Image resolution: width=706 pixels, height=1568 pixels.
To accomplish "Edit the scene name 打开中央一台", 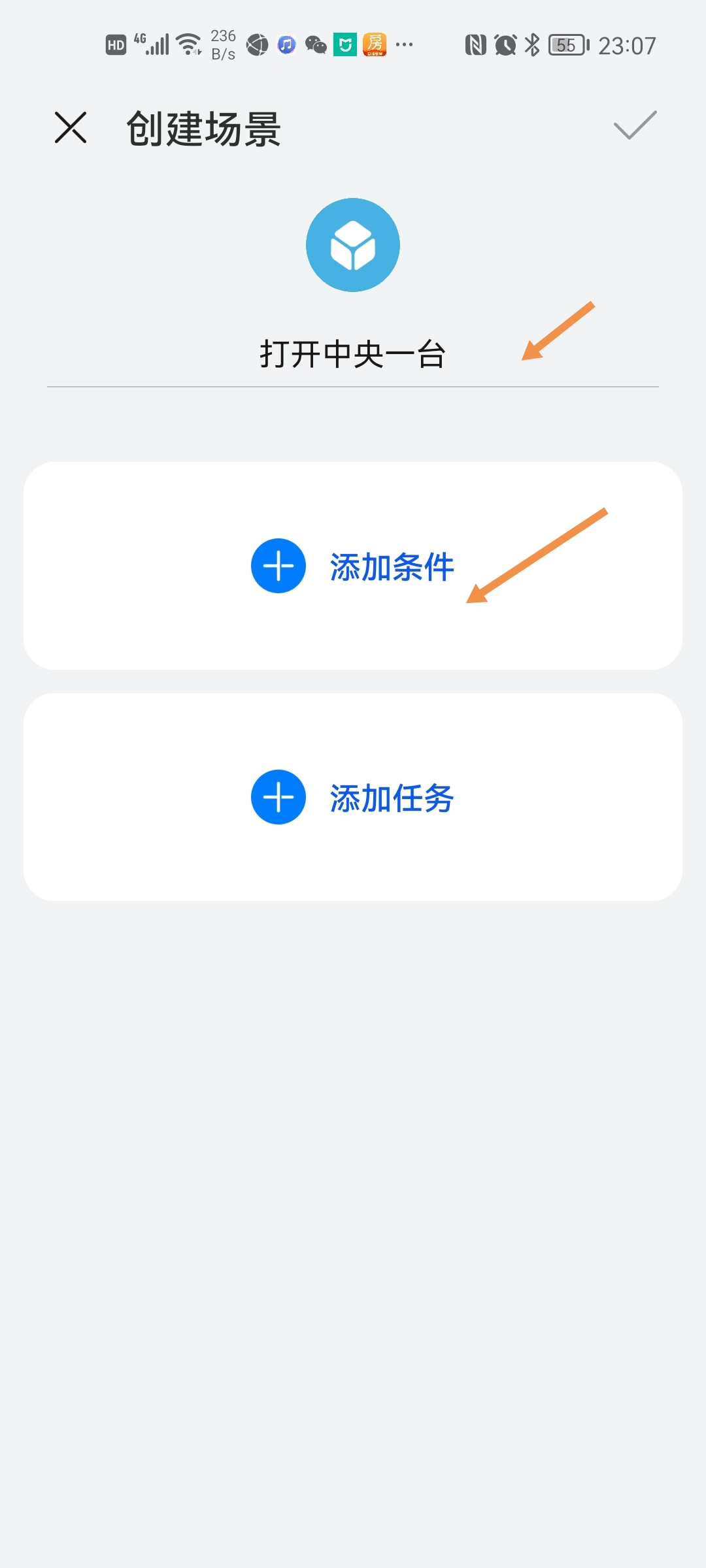I will pyautogui.click(x=353, y=353).
